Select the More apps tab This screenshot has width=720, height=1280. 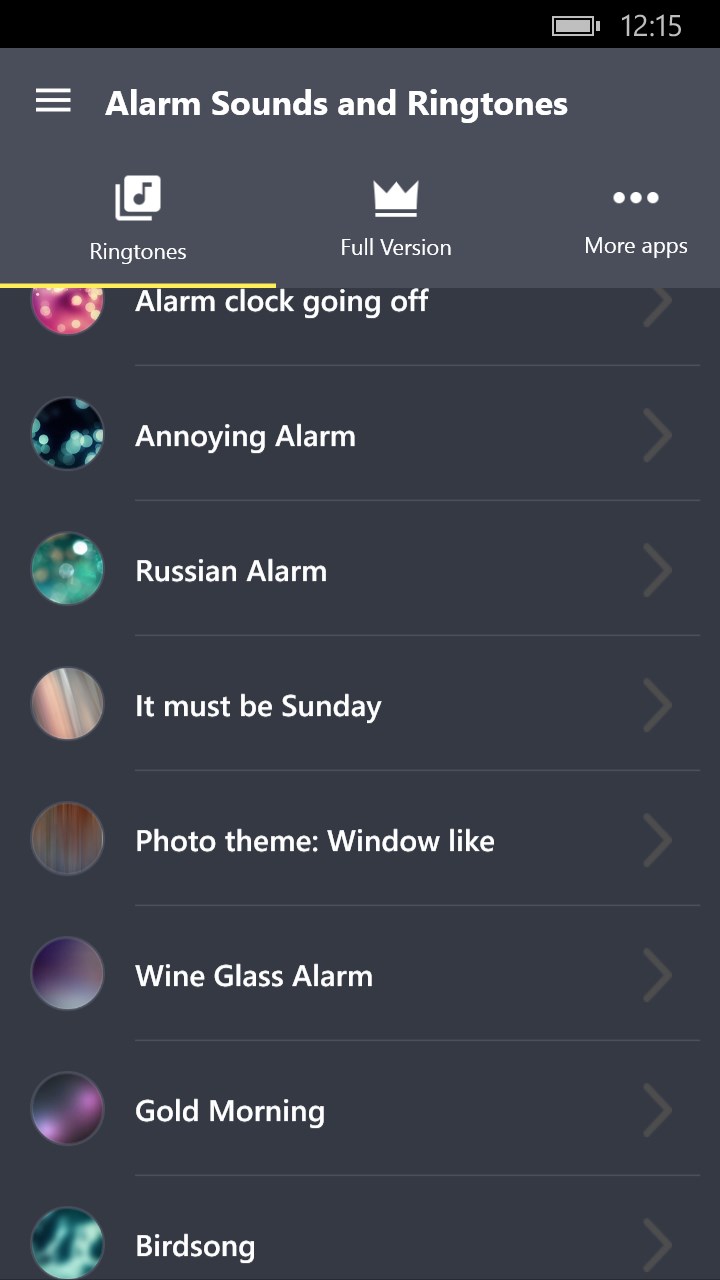636,220
